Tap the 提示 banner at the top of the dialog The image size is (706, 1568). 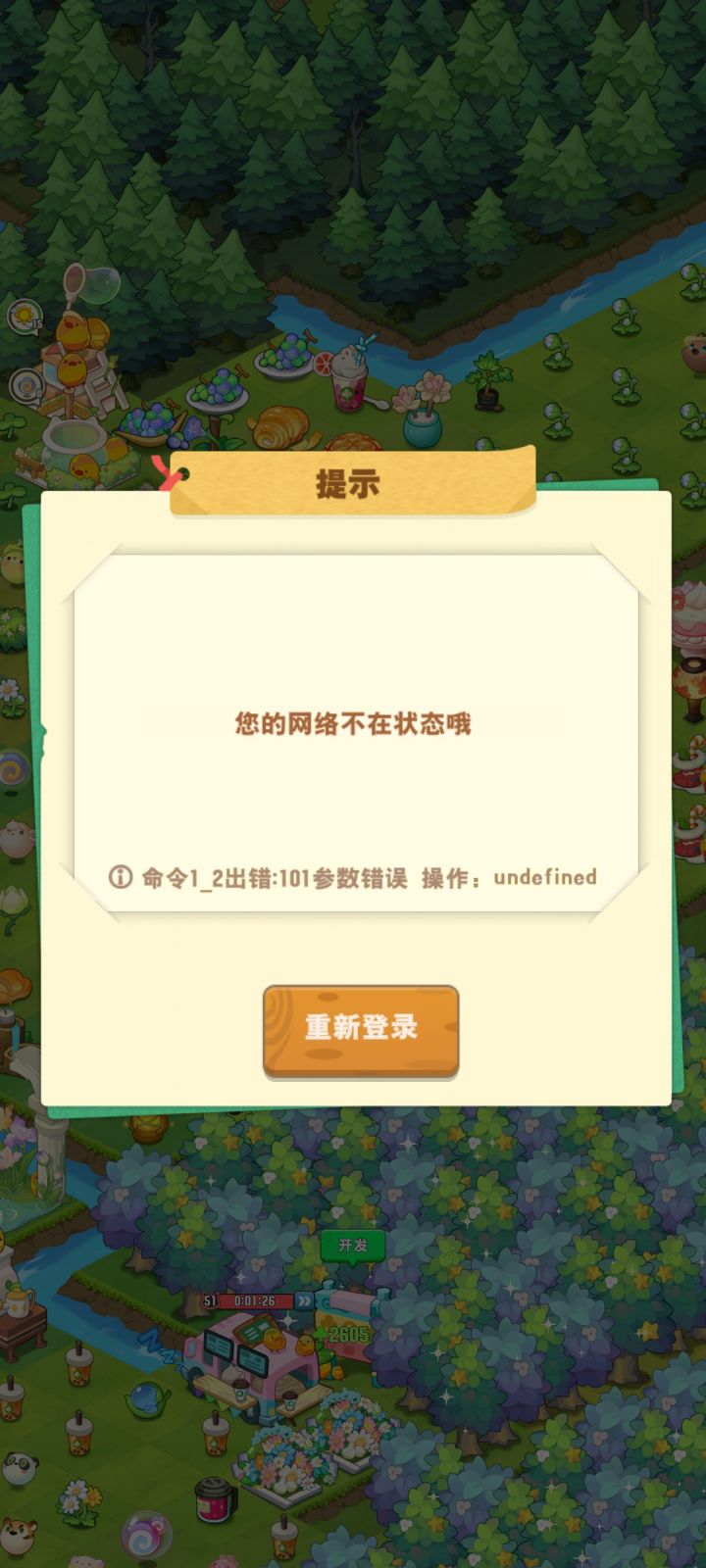pyautogui.click(x=348, y=485)
